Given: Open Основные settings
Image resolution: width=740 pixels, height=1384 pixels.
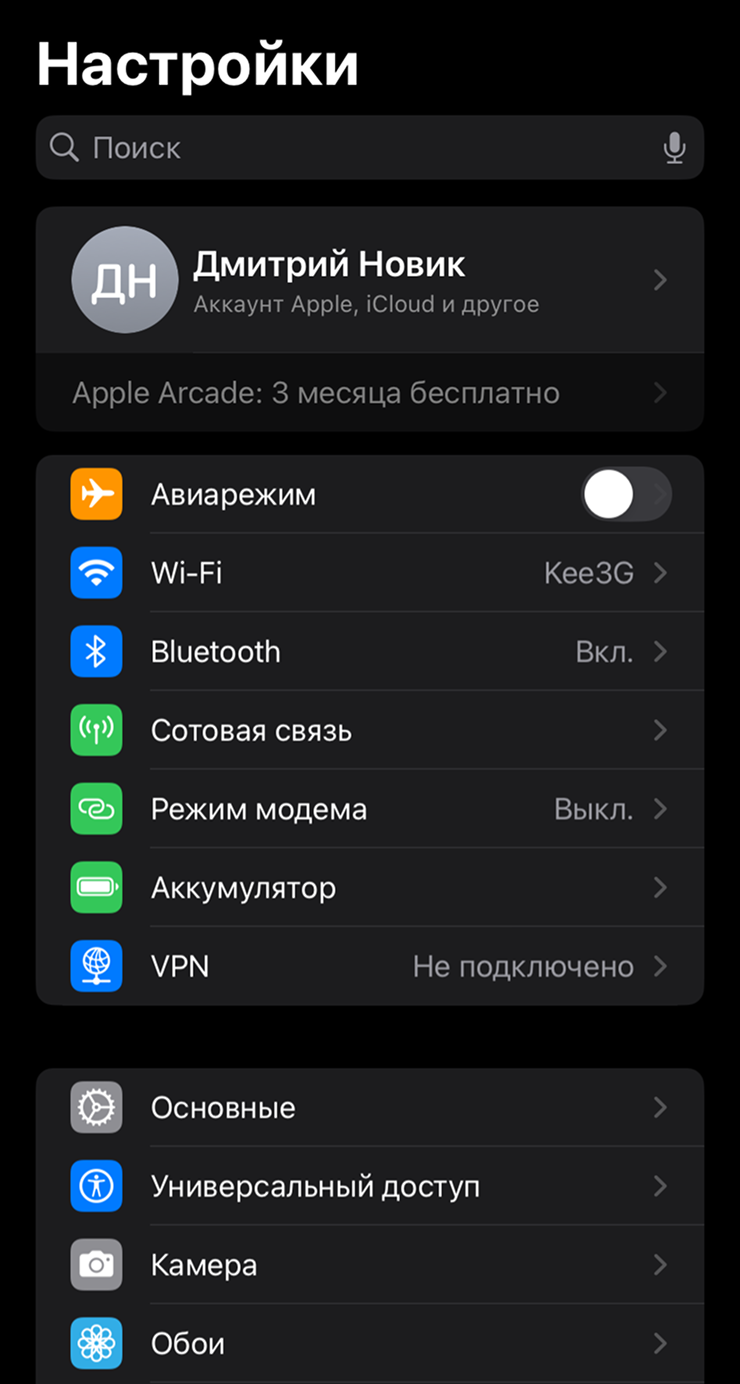Looking at the screenshot, I should (x=370, y=1108).
